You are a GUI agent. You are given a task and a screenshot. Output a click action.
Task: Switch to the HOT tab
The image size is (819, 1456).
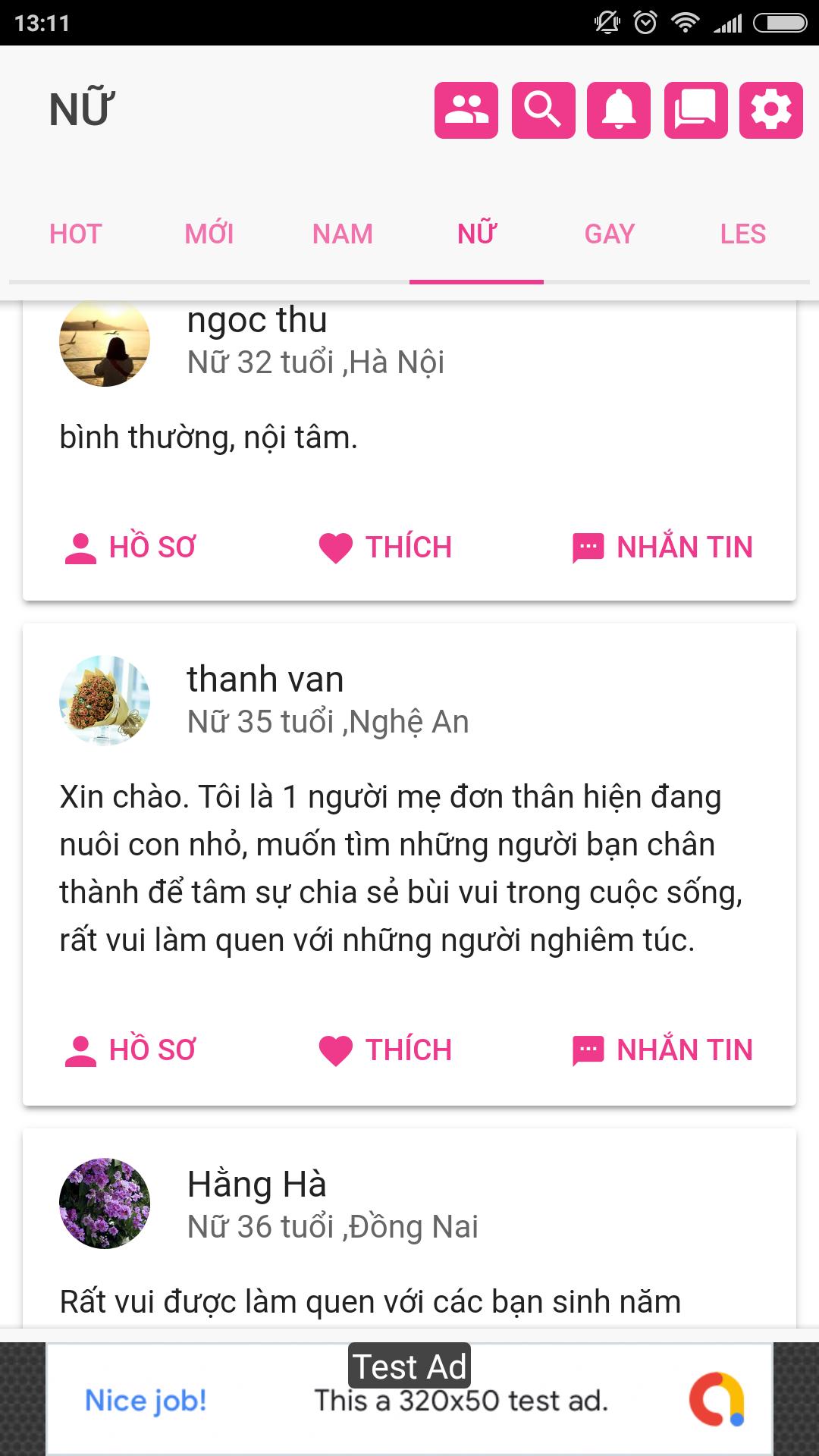coord(76,234)
